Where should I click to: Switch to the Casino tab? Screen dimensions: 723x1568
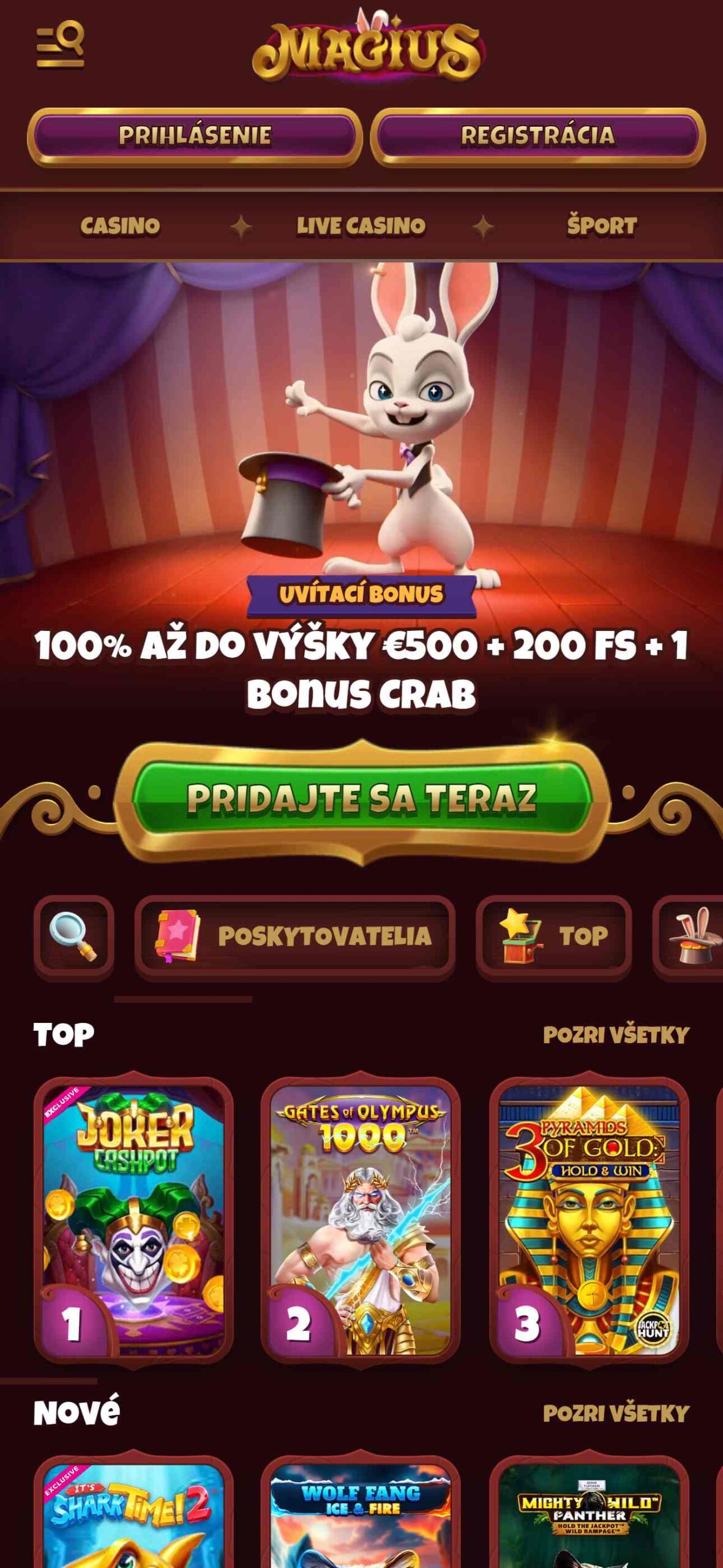[120, 226]
